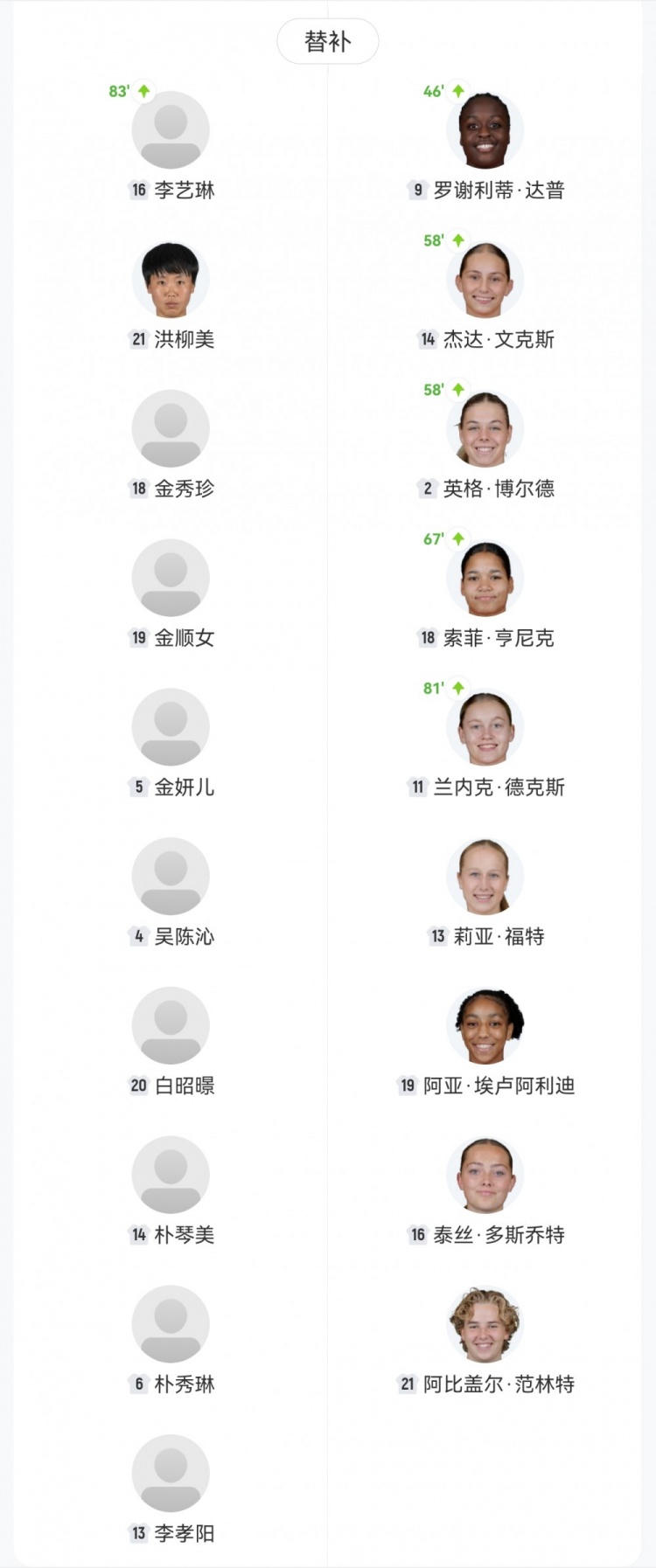656x1568 pixels.
Task: Click the 46' substitution arrow beside 罗谢利蒂·达普
Action: (457, 90)
